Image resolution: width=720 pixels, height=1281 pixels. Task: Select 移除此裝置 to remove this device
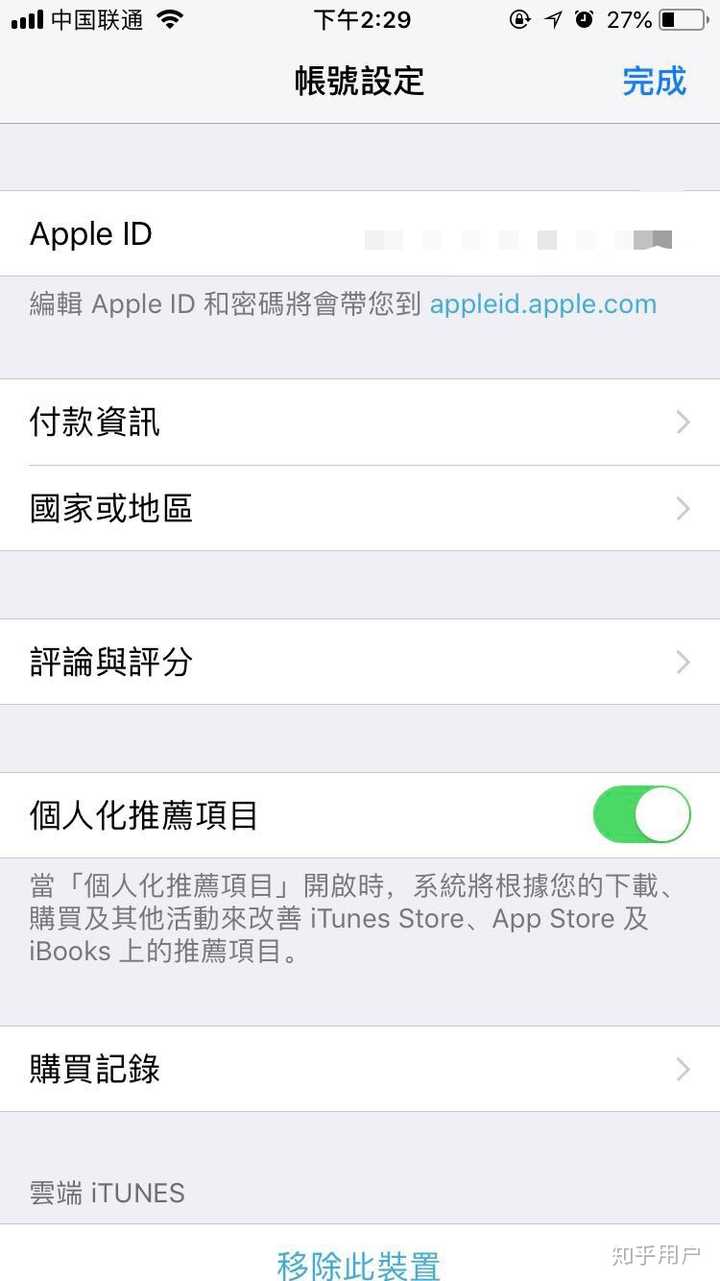(x=360, y=1262)
